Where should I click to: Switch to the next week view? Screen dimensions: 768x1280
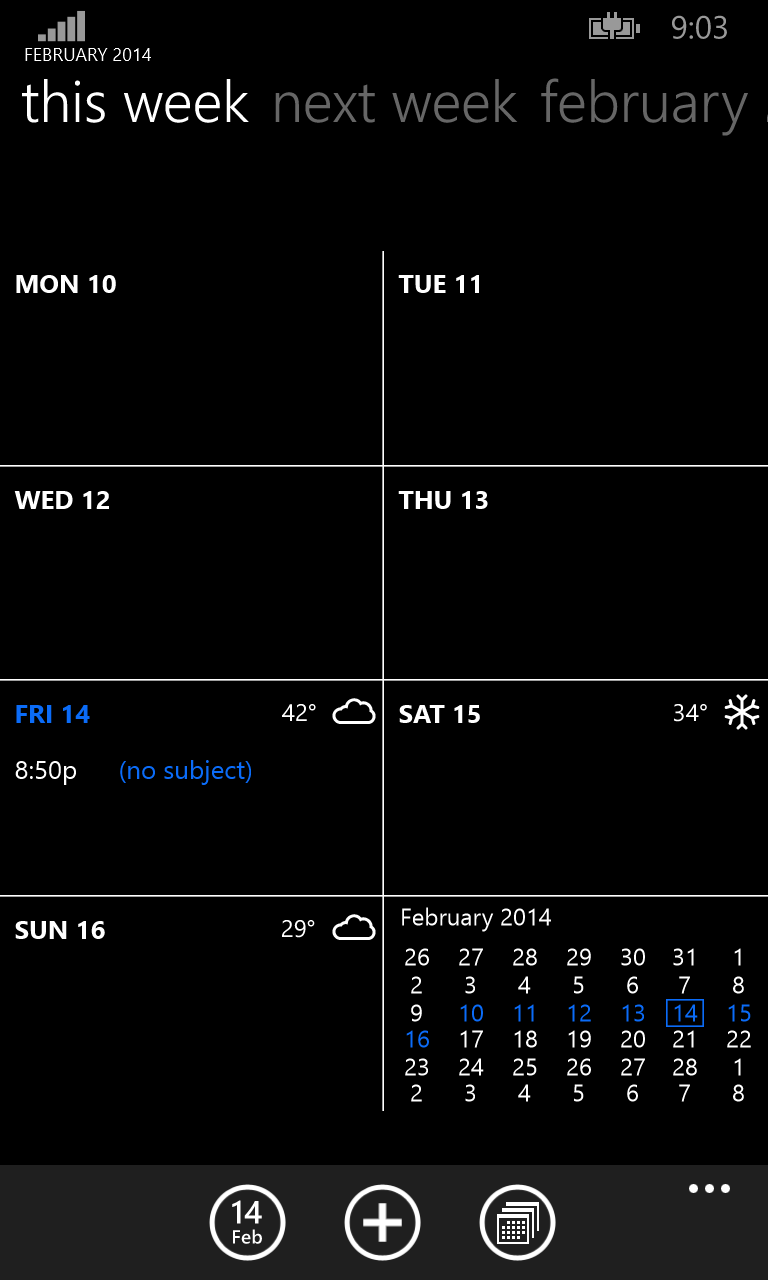coord(395,104)
